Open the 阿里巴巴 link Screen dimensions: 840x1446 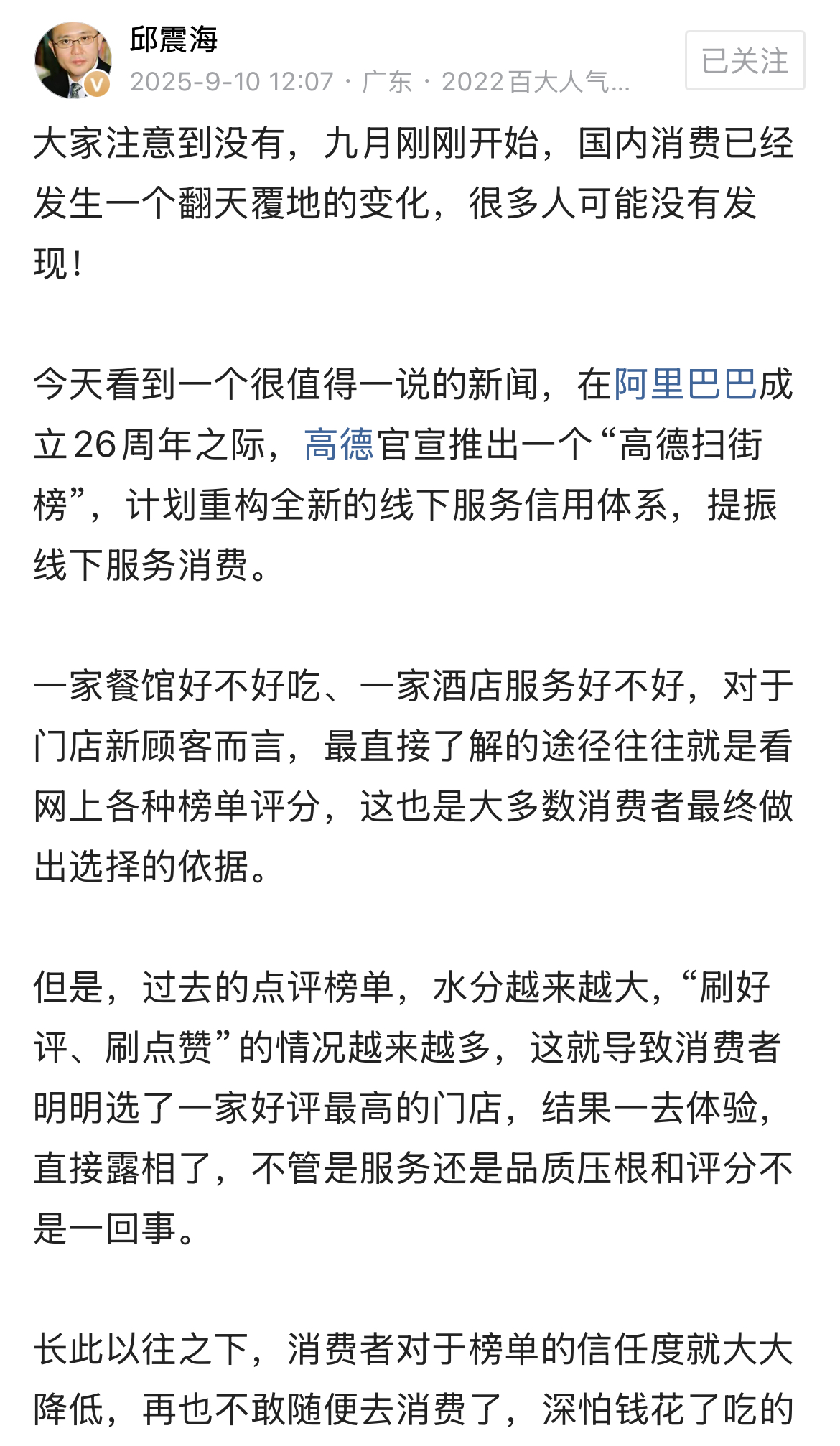pyautogui.click(x=685, y=384)
